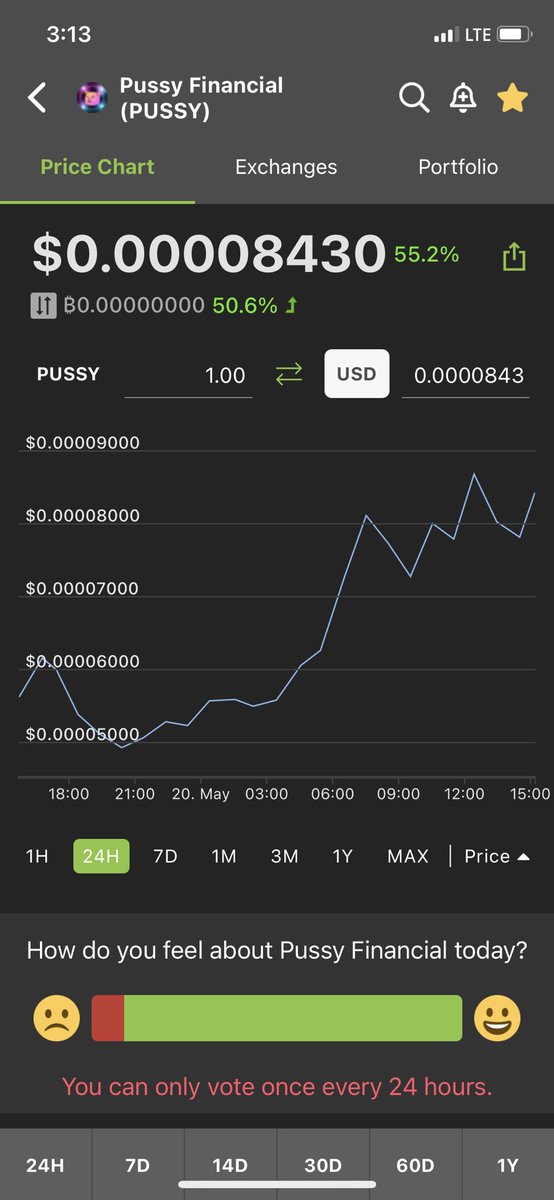Screen dimensions: 554x1200
Task: Select the 1M chart range
Action: pyautogui.click(x=224, y=856)
